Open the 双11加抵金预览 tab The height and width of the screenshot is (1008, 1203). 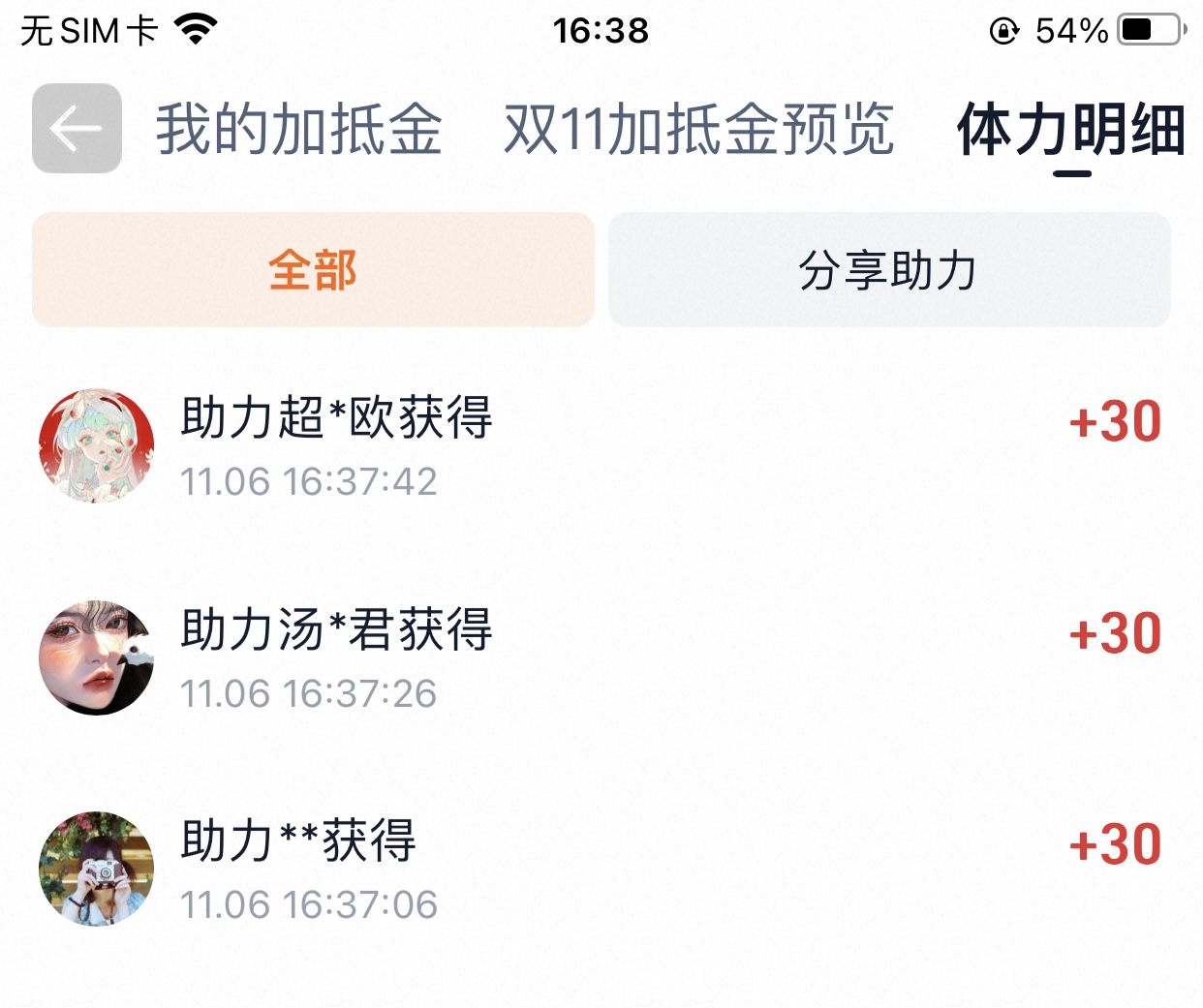point(698,130)
